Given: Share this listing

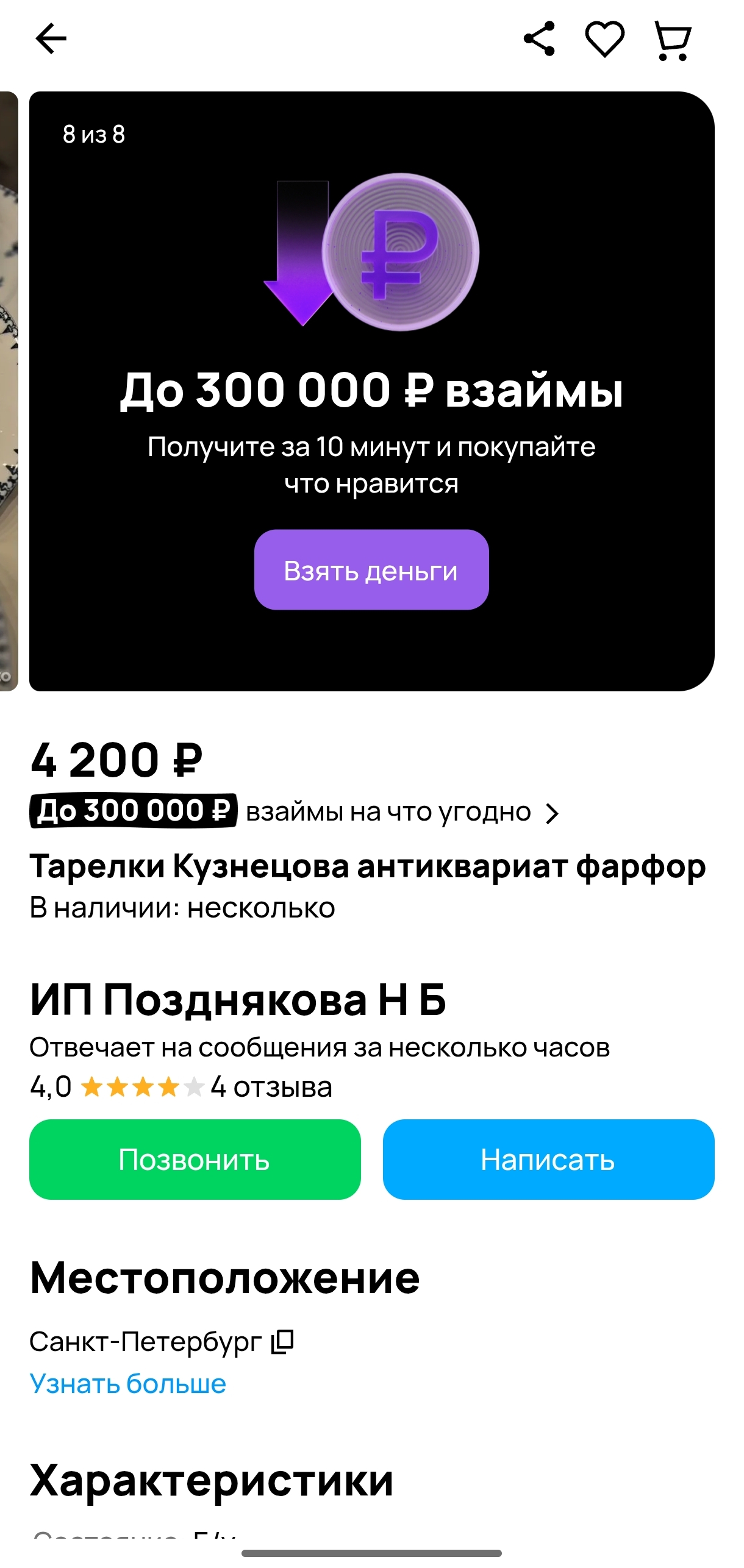Looking at the screenshot, I should click(540, 39).
